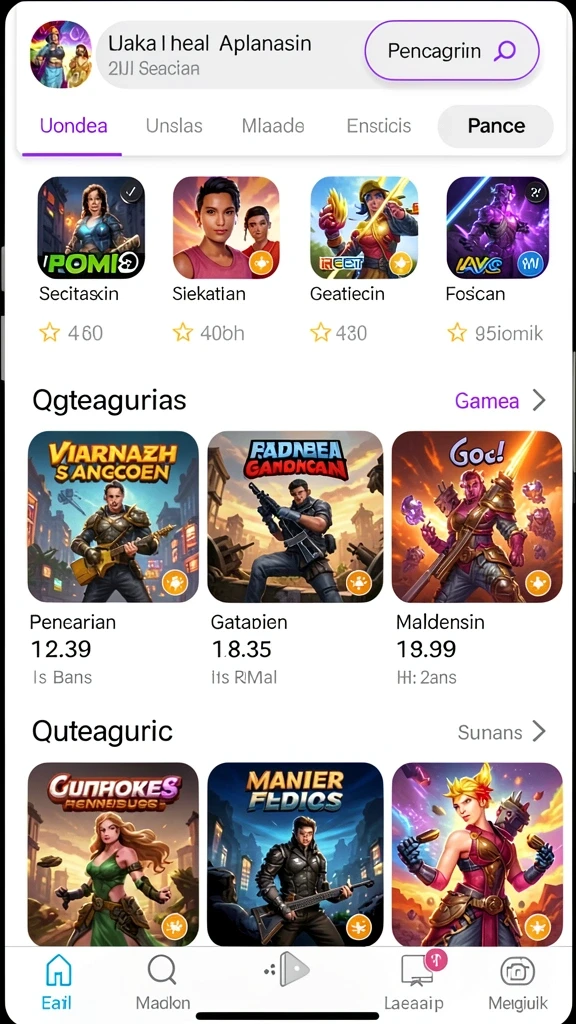
Task: Open the profile avatar at top
Action: pos(61,54)
